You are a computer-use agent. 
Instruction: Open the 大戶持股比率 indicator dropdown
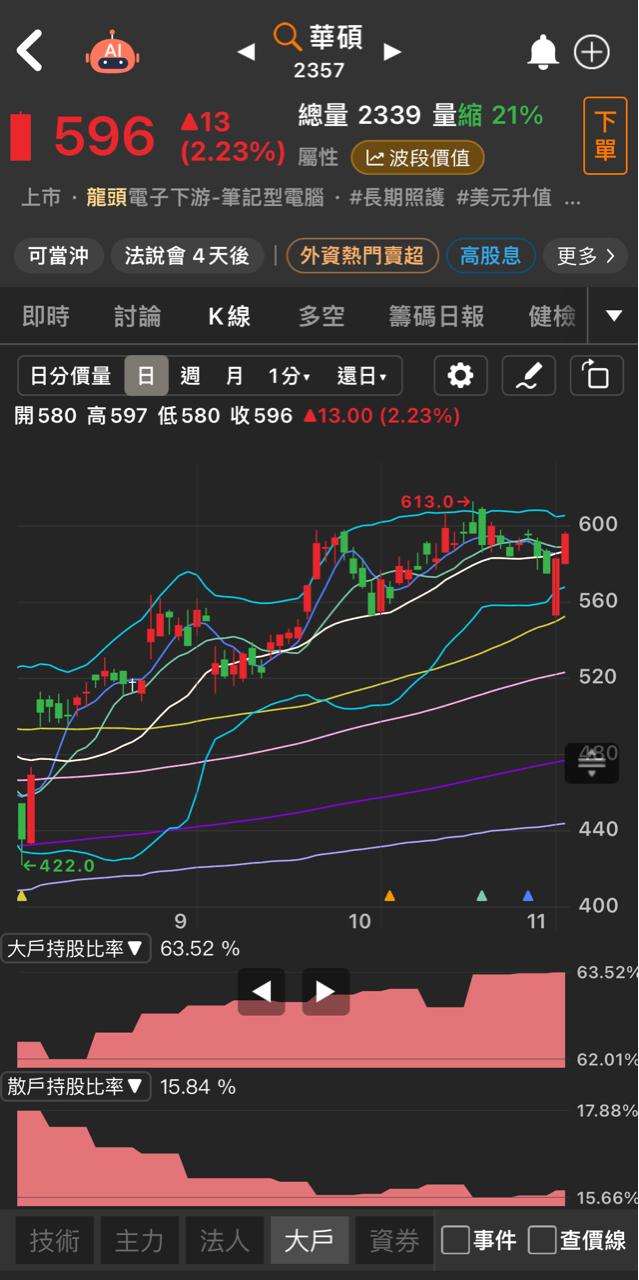76,948
